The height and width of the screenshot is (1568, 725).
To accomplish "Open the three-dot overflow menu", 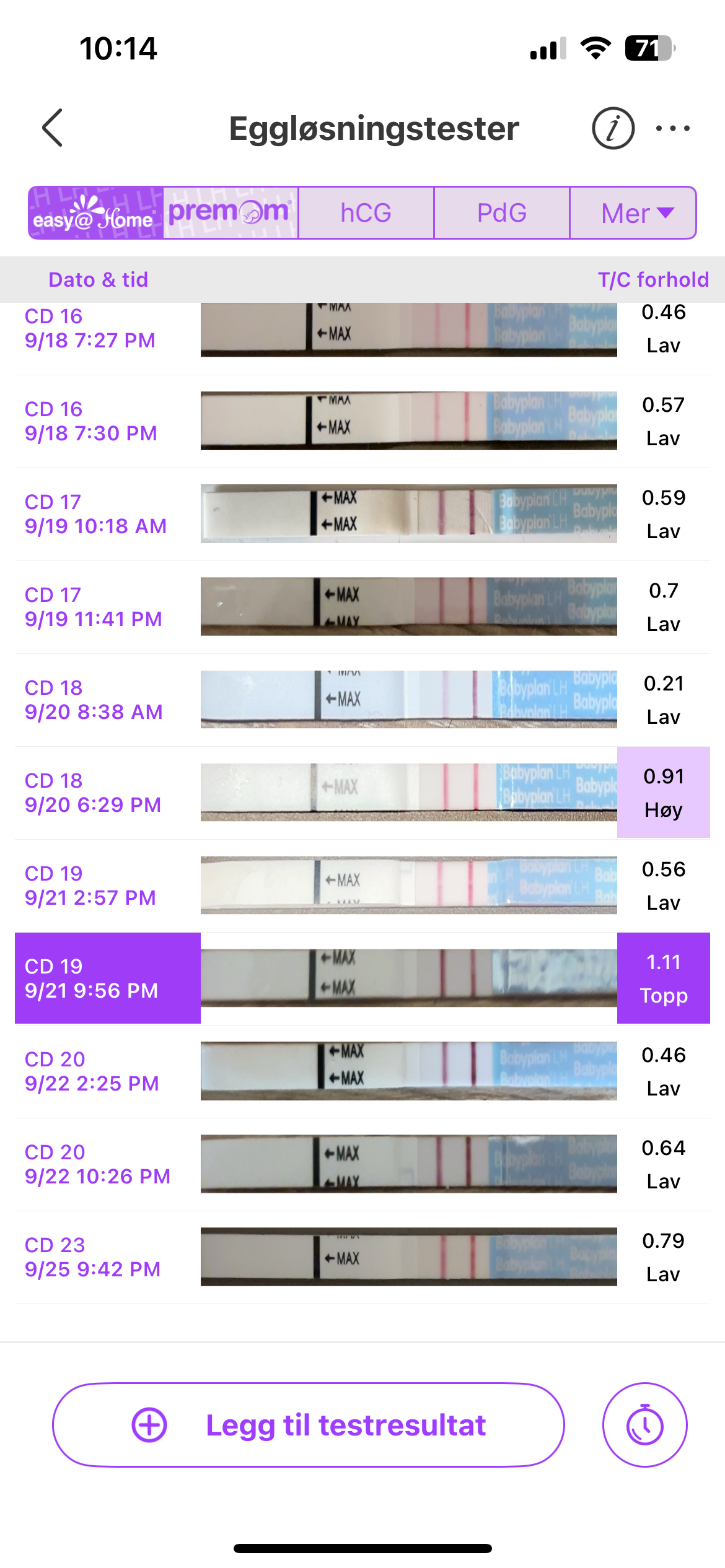I will [x=672, y=128].
